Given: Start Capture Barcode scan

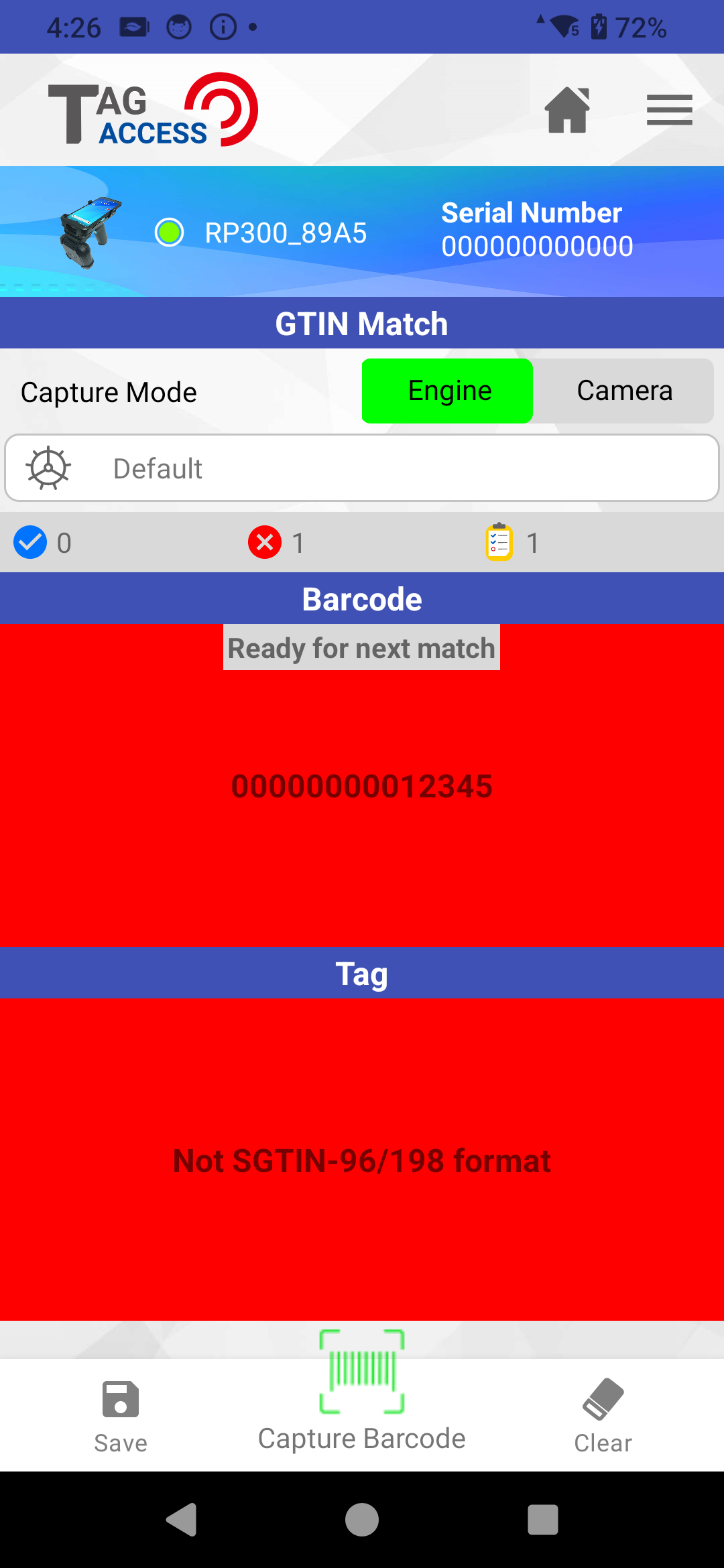Looking at the screenshot, I should (362, 1392).
